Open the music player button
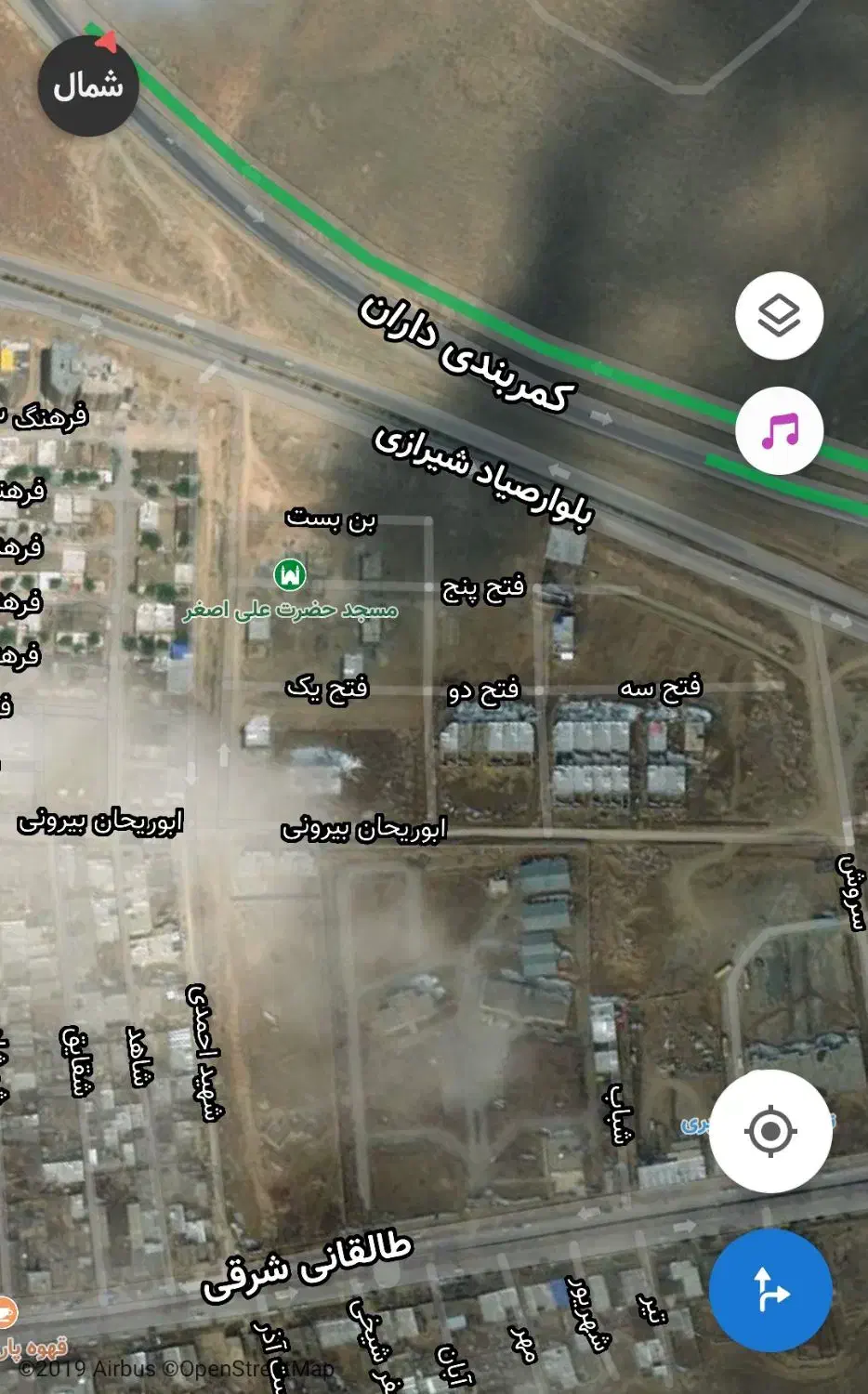 point(779,431)
